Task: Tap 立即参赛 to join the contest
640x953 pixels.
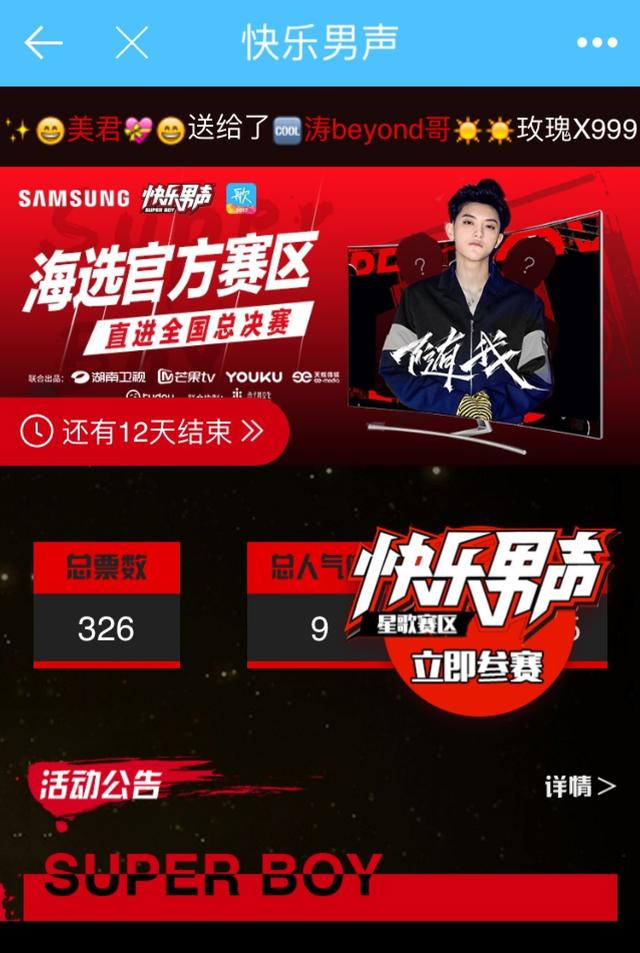Action: pos(476,667)
